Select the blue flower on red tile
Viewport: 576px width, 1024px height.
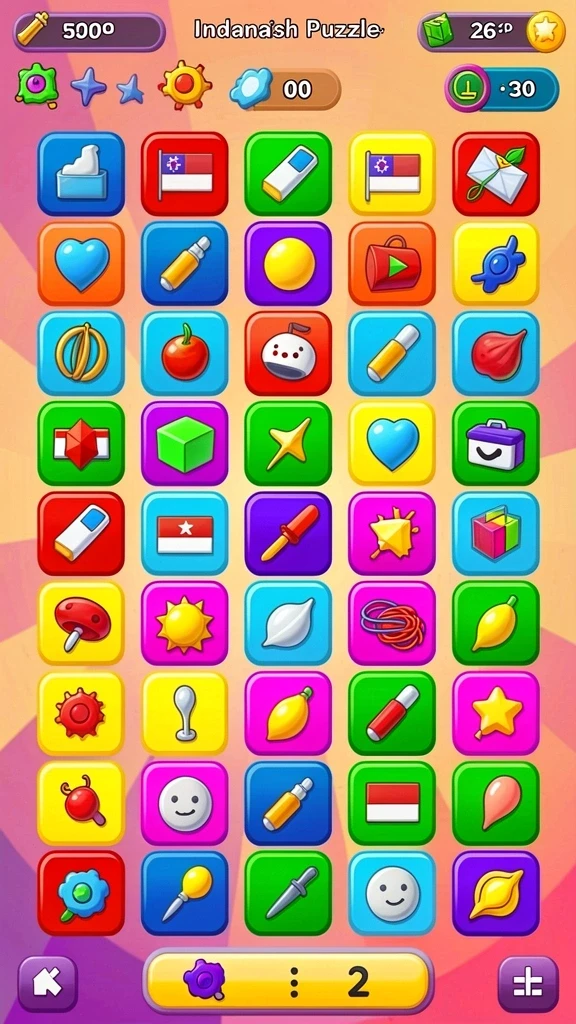point(81,893)
